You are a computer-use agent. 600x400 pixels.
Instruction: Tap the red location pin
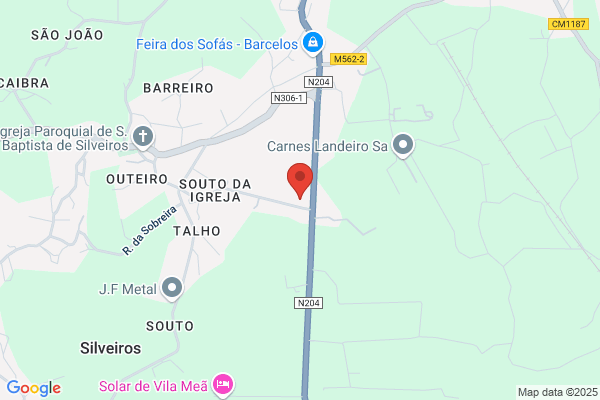point(300,181)
